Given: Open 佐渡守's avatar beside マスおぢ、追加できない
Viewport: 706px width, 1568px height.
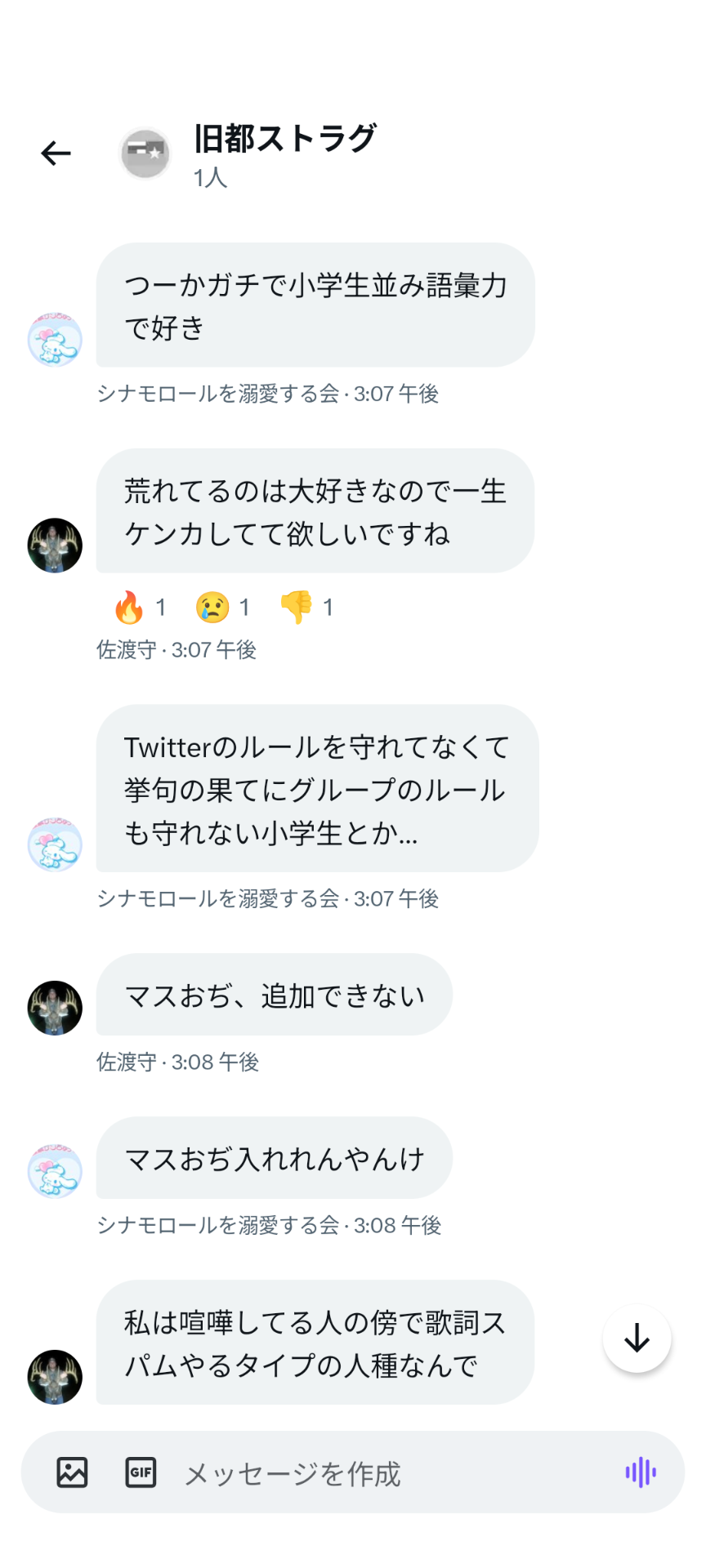Looking at the screenshot, I should point(55,1008).
